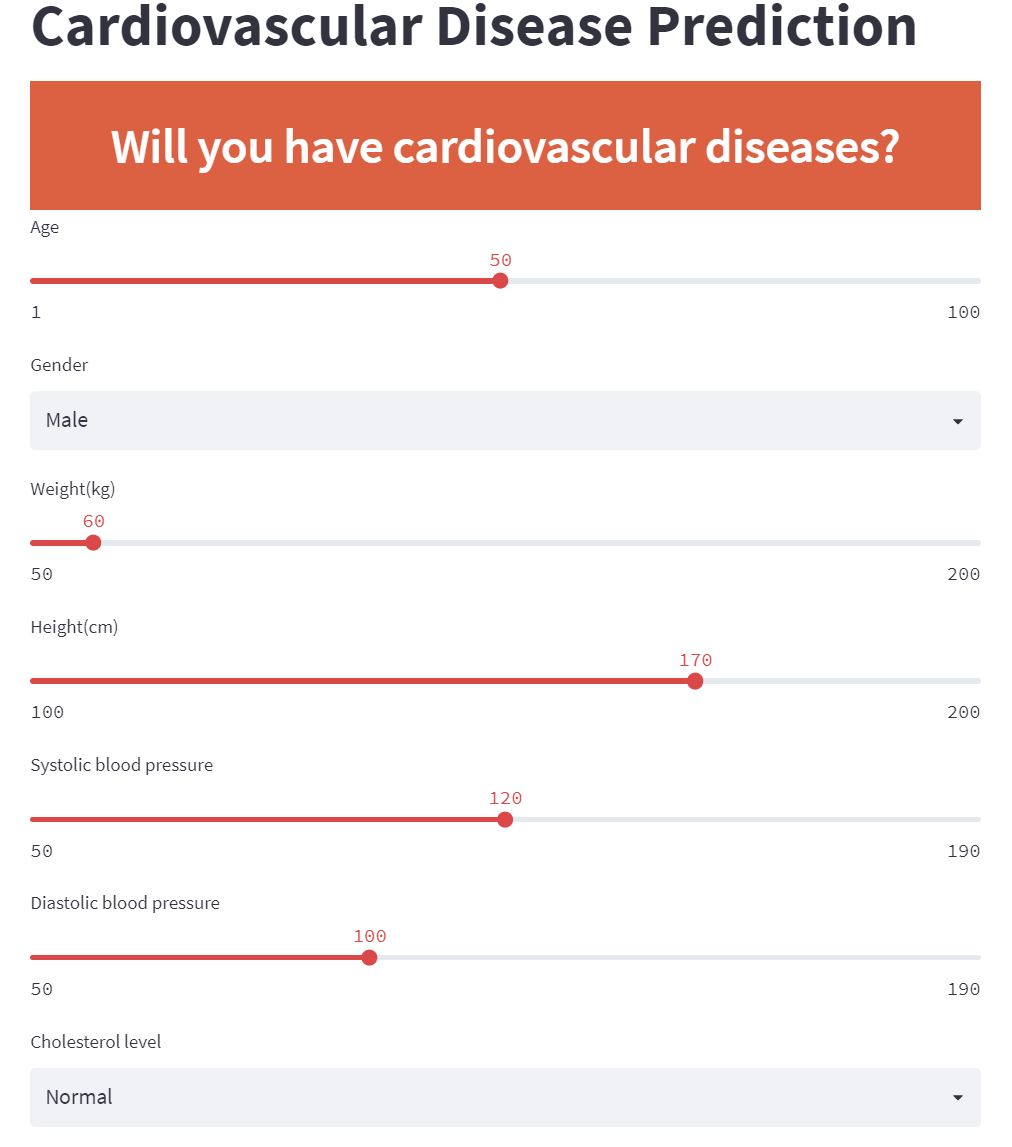Open the Gender dropdown chevron
Screen dimensions: 1012x1147
pyautogui.click(x=958, y=421)
